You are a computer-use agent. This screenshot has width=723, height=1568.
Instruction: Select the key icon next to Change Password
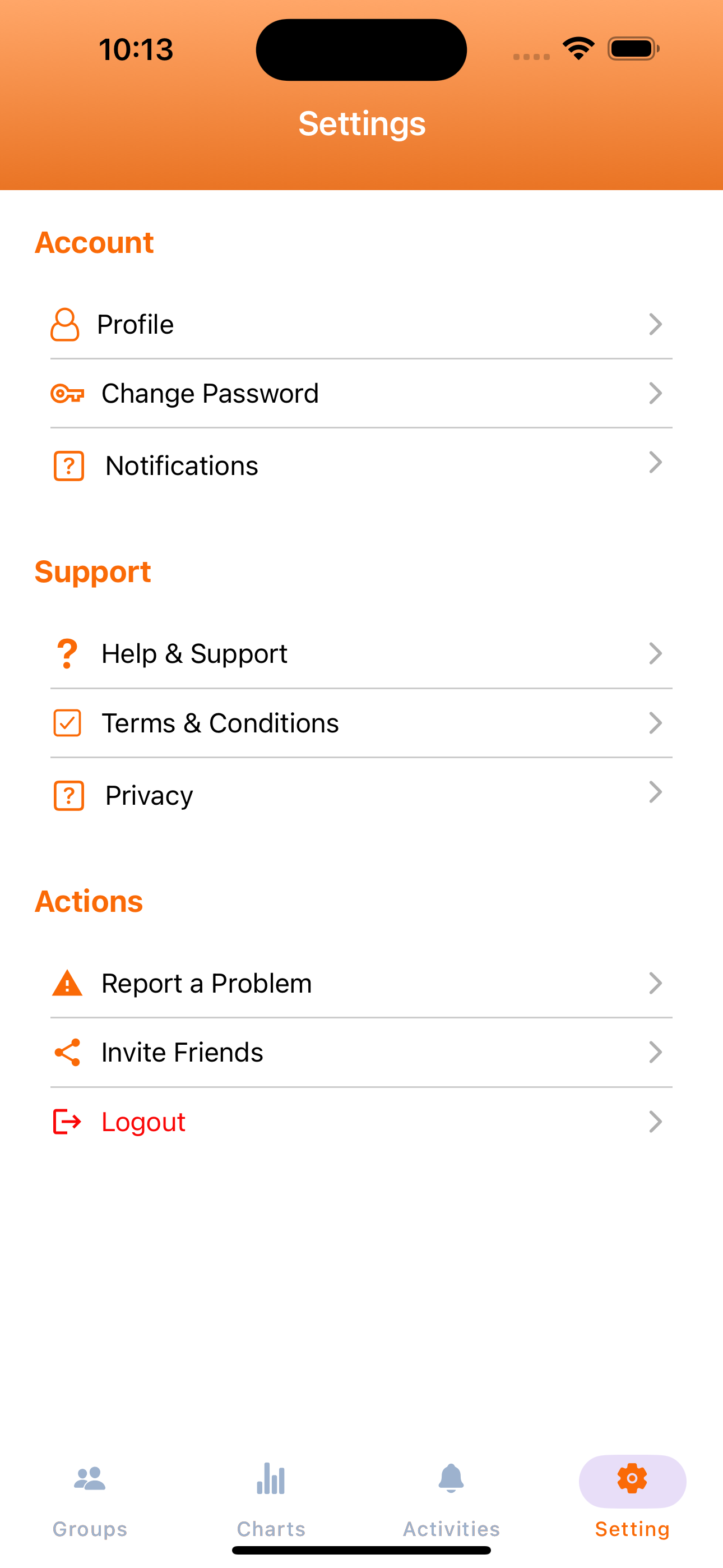[67, 393]
